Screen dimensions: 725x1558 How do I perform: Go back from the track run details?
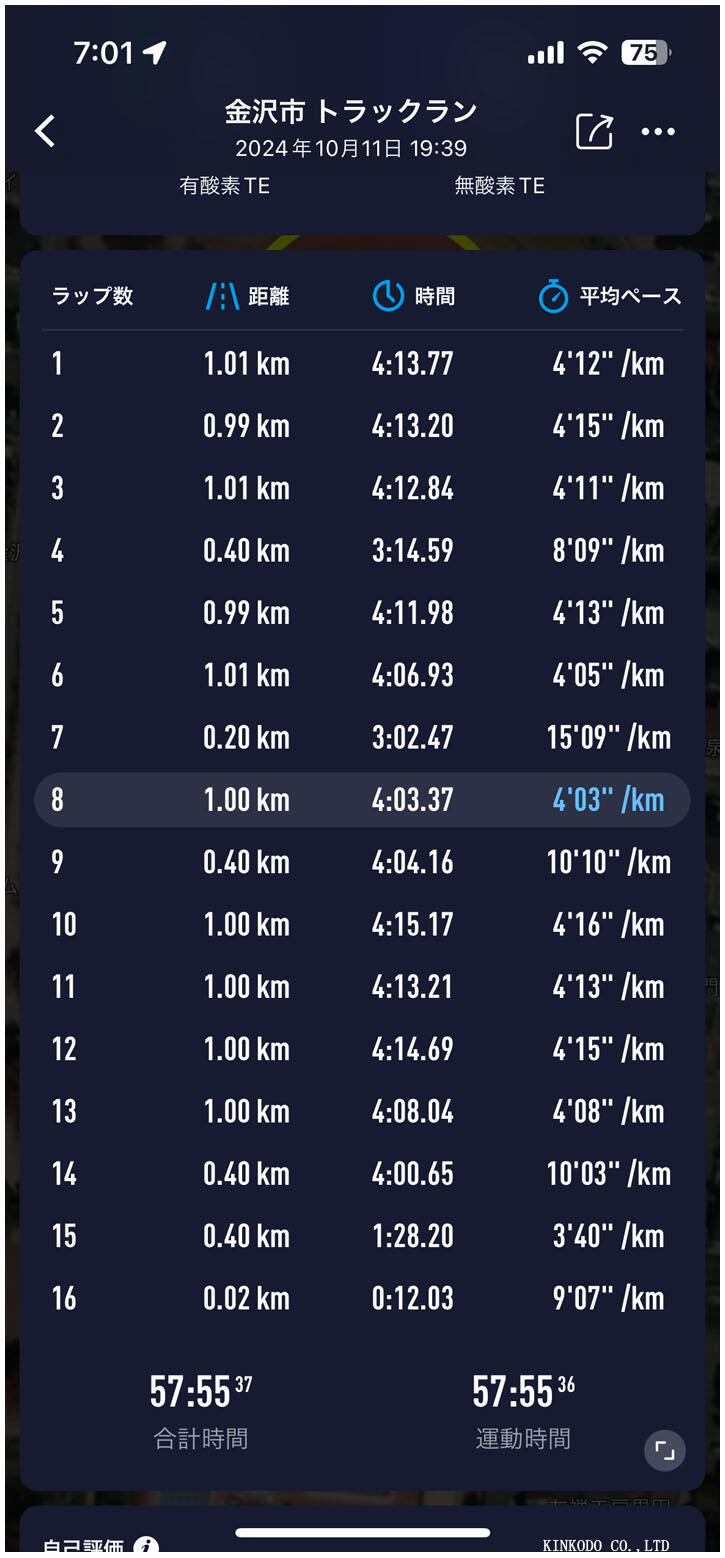(45, 131)
